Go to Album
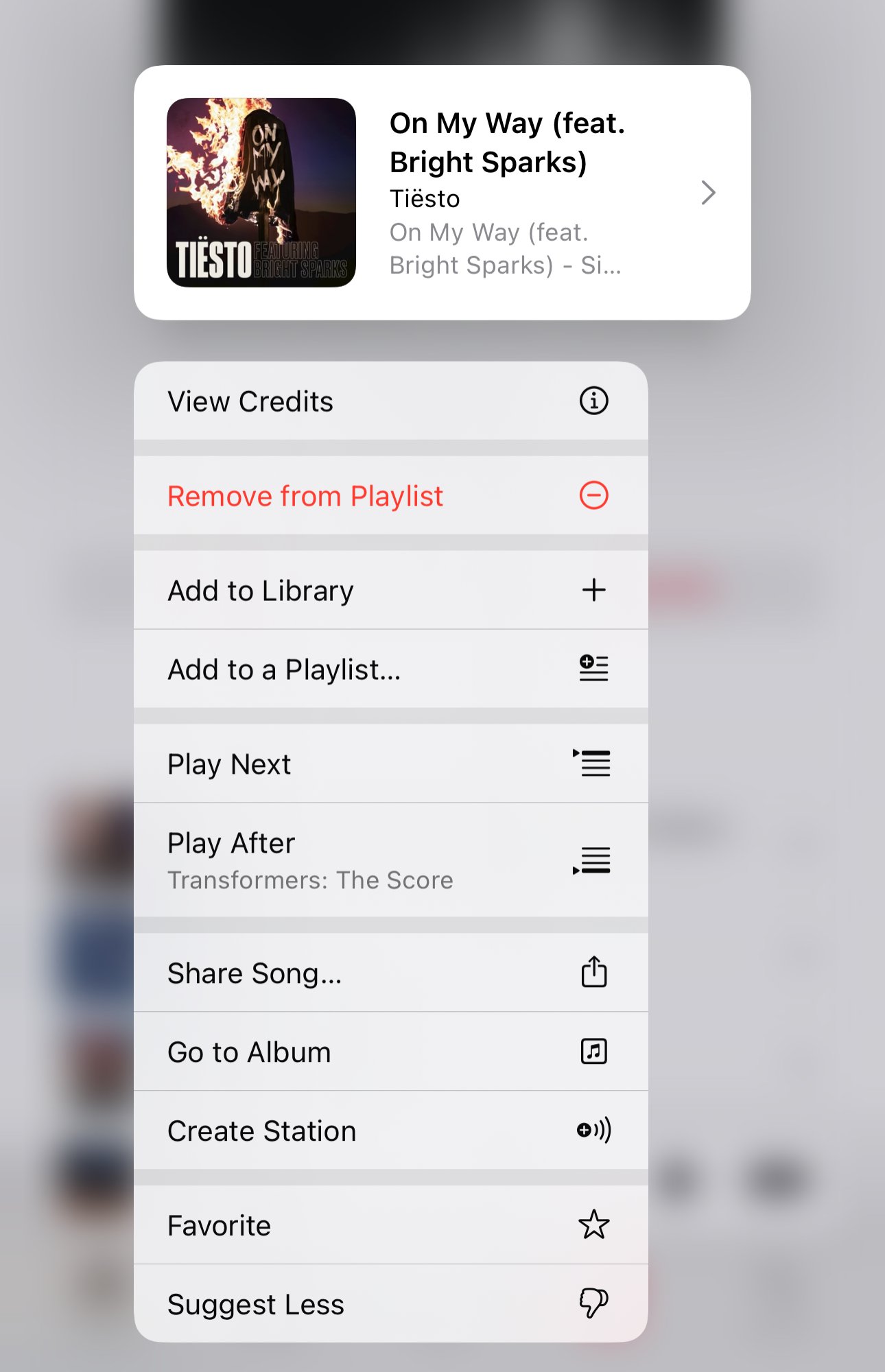 [390, 1052]
